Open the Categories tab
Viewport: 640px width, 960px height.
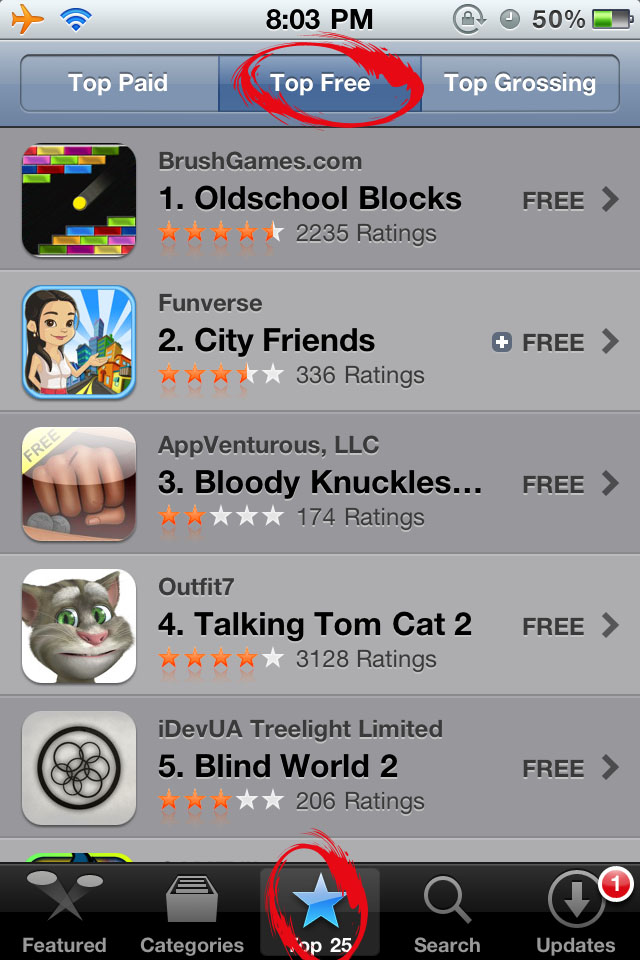[x=192, y=912]
